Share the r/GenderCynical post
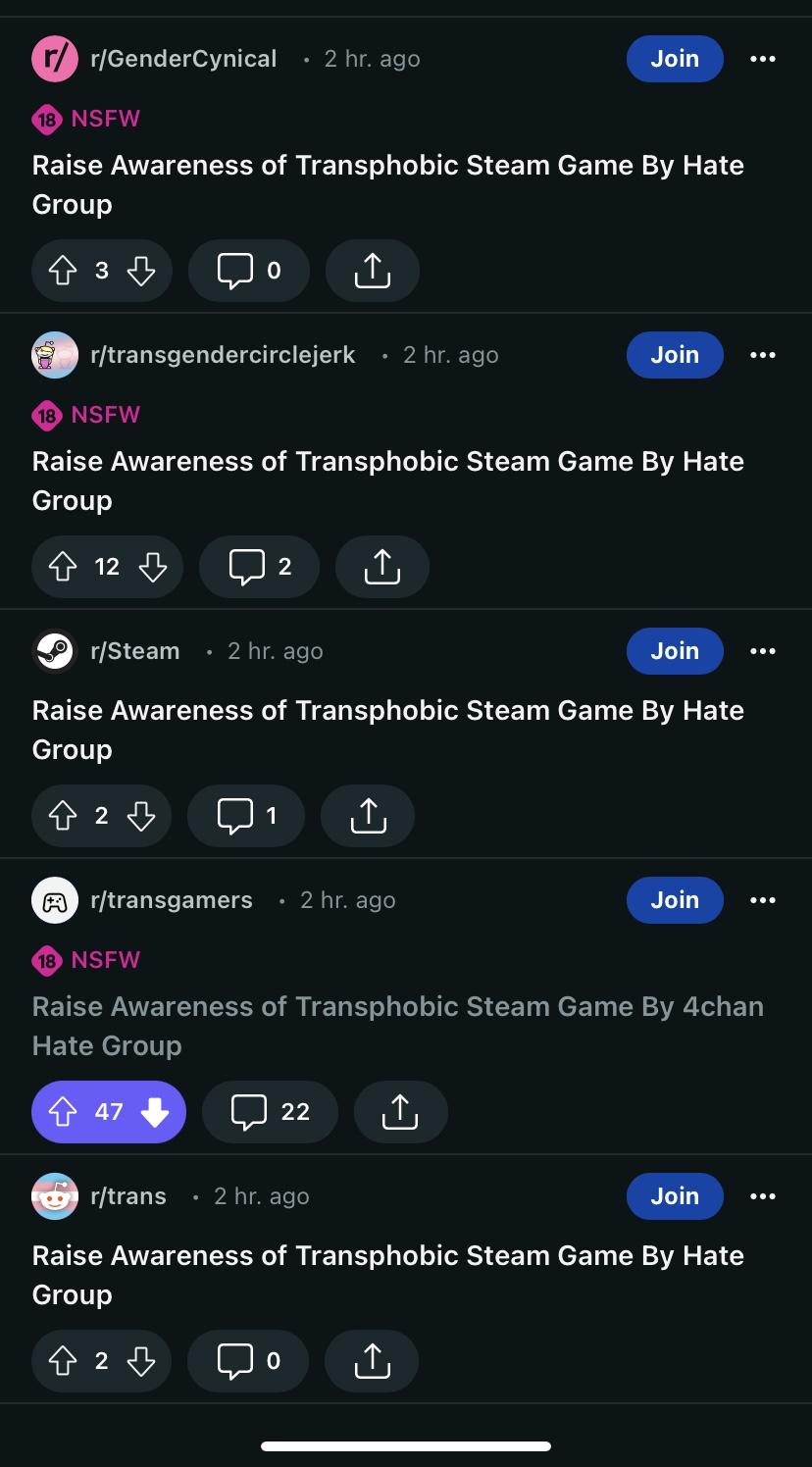Image resolution: width=812 pixels, height=1467 pixels. 372,271
